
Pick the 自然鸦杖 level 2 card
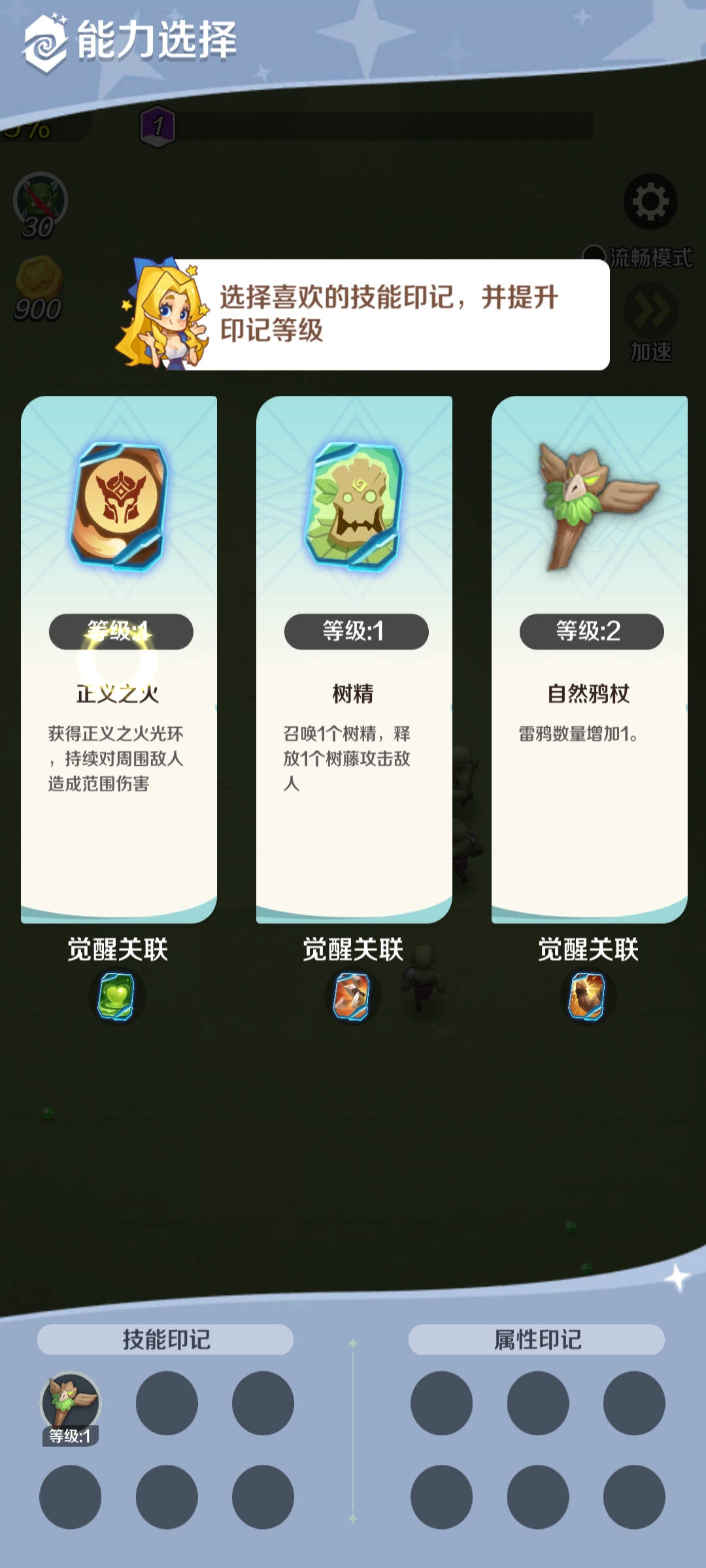click(x=590, y=659)
